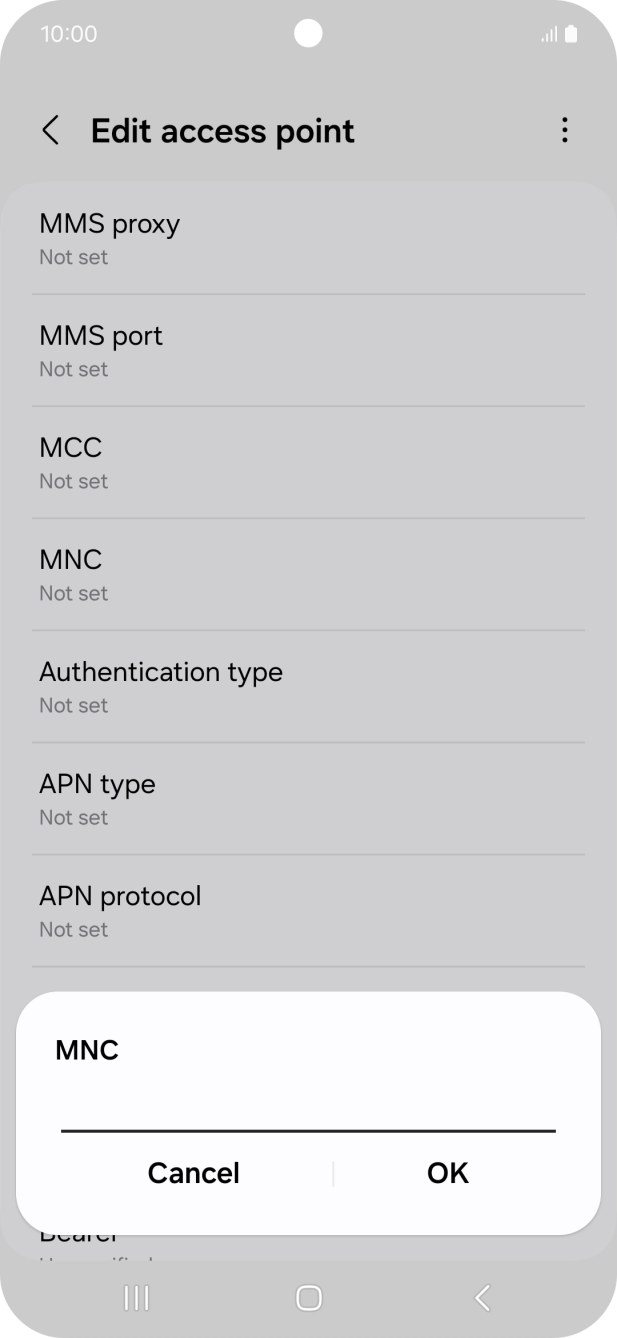This screenshot has width=617, height=1338.
Task: Open the APN type setting
Action: [308, 798]
